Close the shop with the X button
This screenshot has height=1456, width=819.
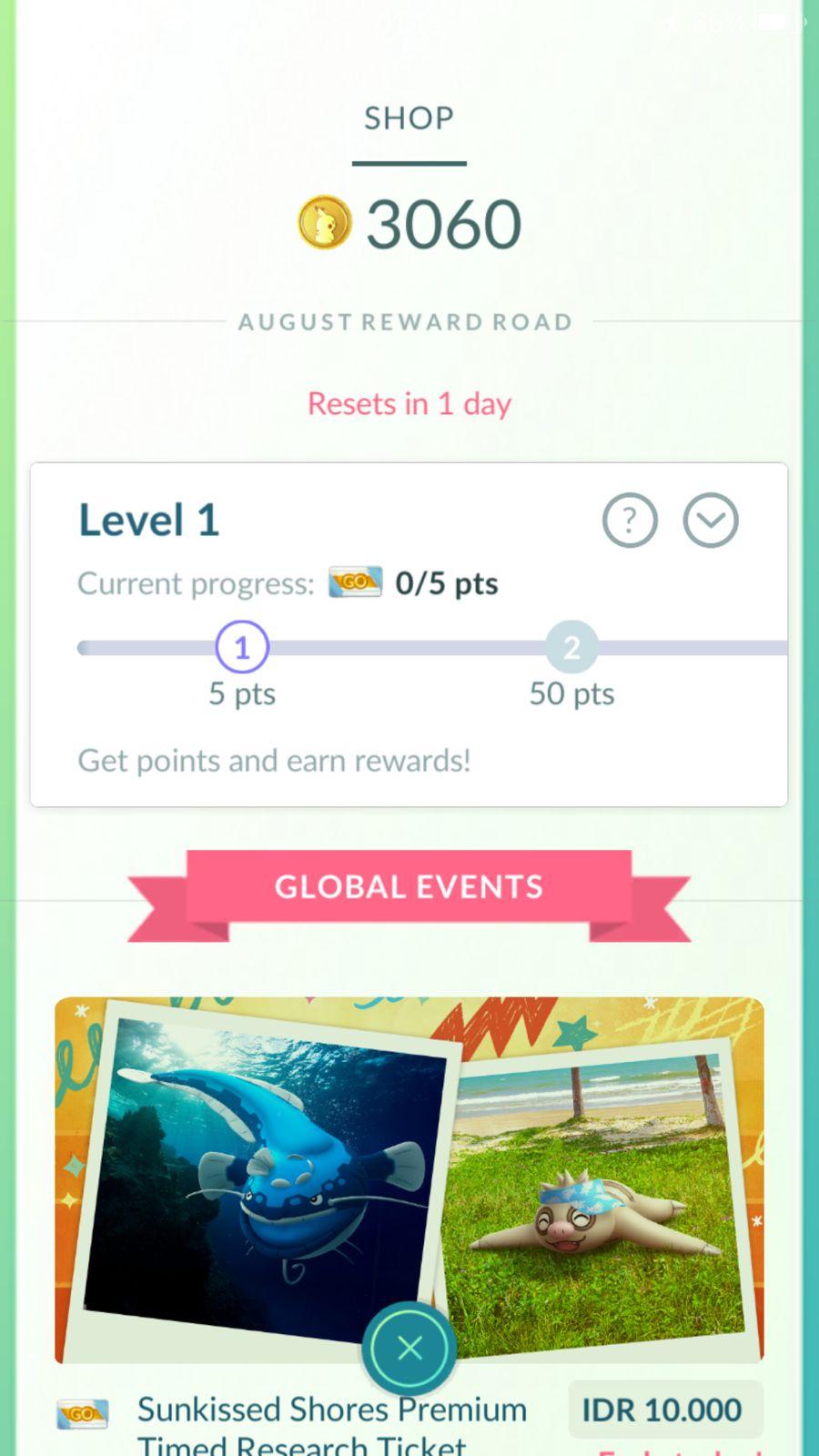409,1348
